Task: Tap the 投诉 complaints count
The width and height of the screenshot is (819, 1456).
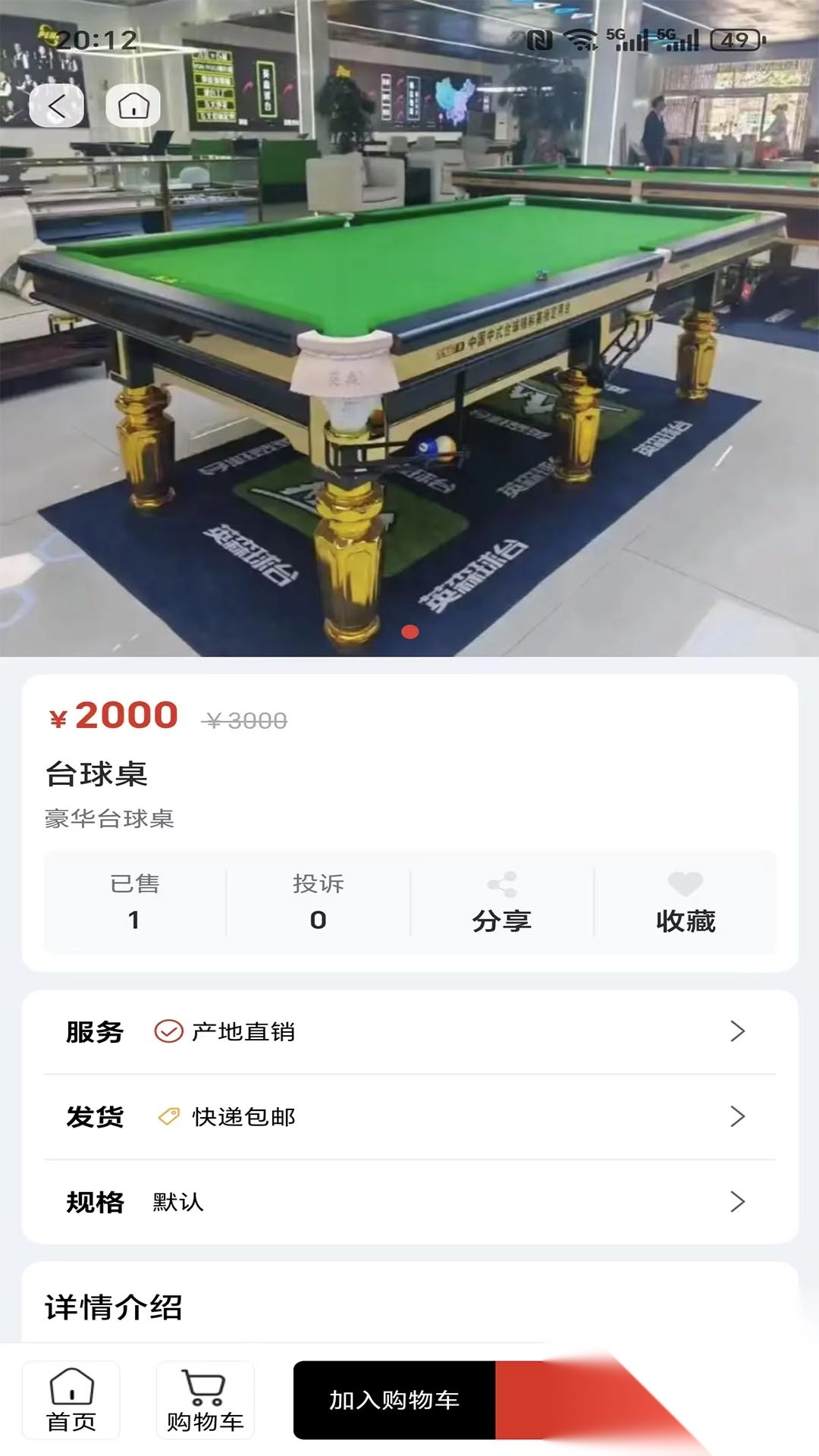Action: pos(319,902)
